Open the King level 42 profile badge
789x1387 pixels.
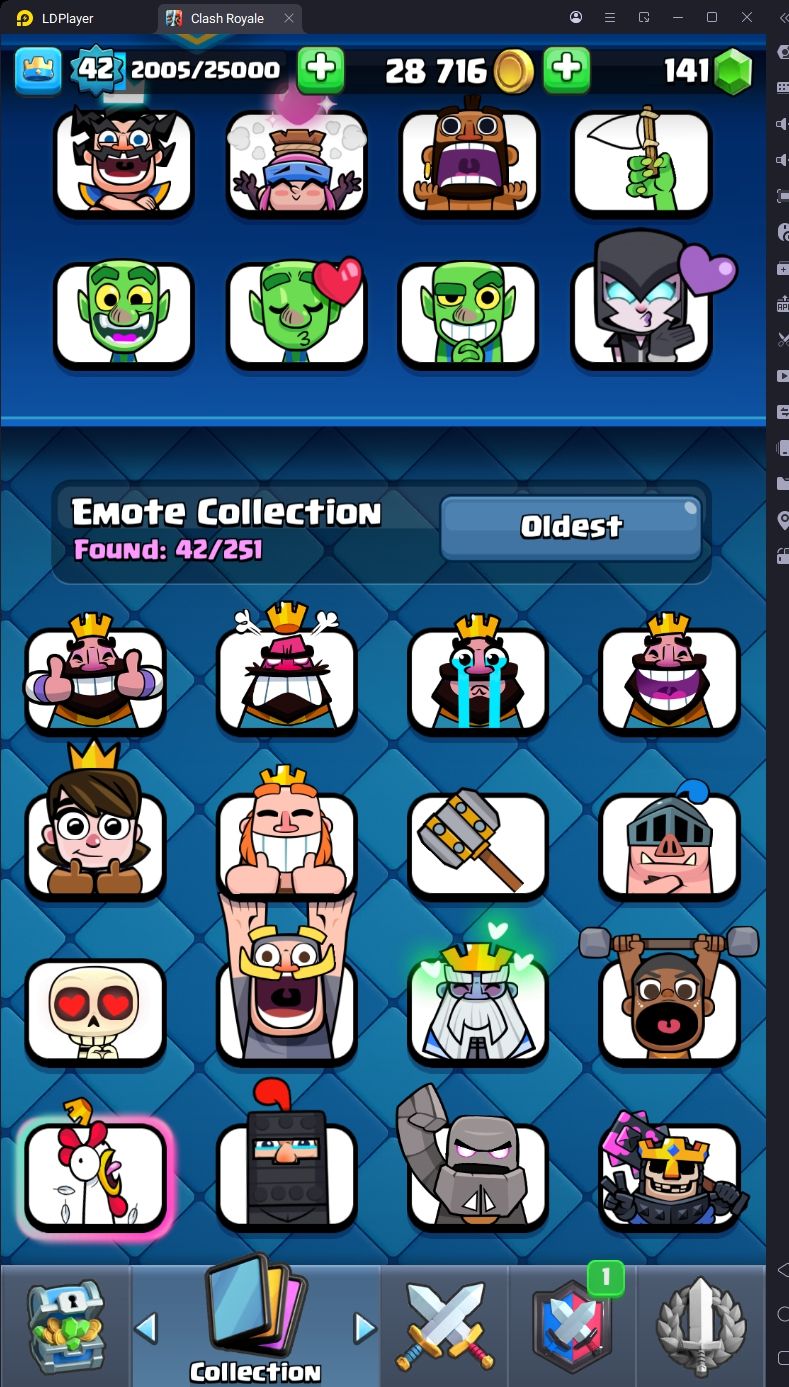97,69
